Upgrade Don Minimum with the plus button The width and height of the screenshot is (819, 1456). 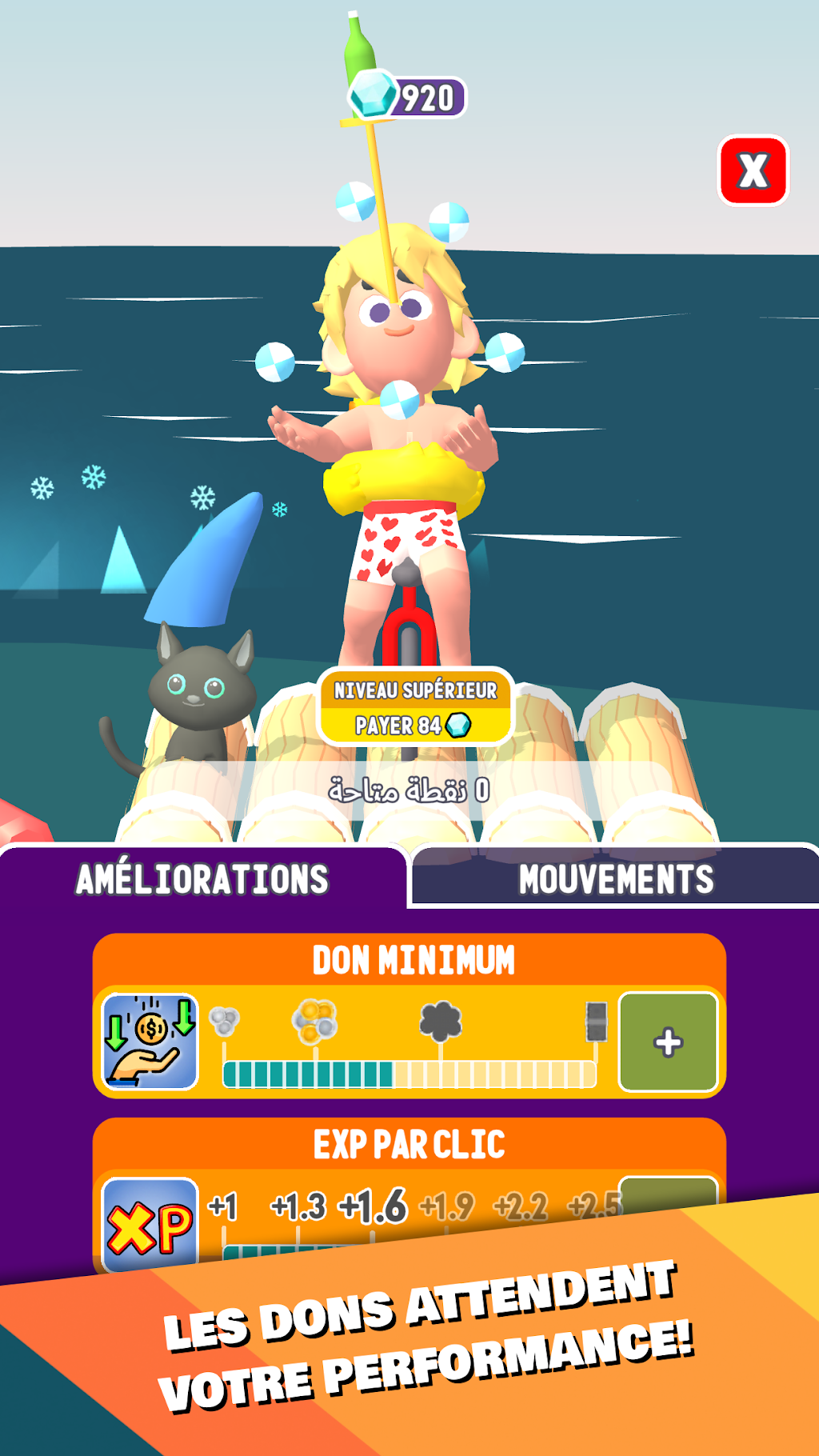point(669,1042)
